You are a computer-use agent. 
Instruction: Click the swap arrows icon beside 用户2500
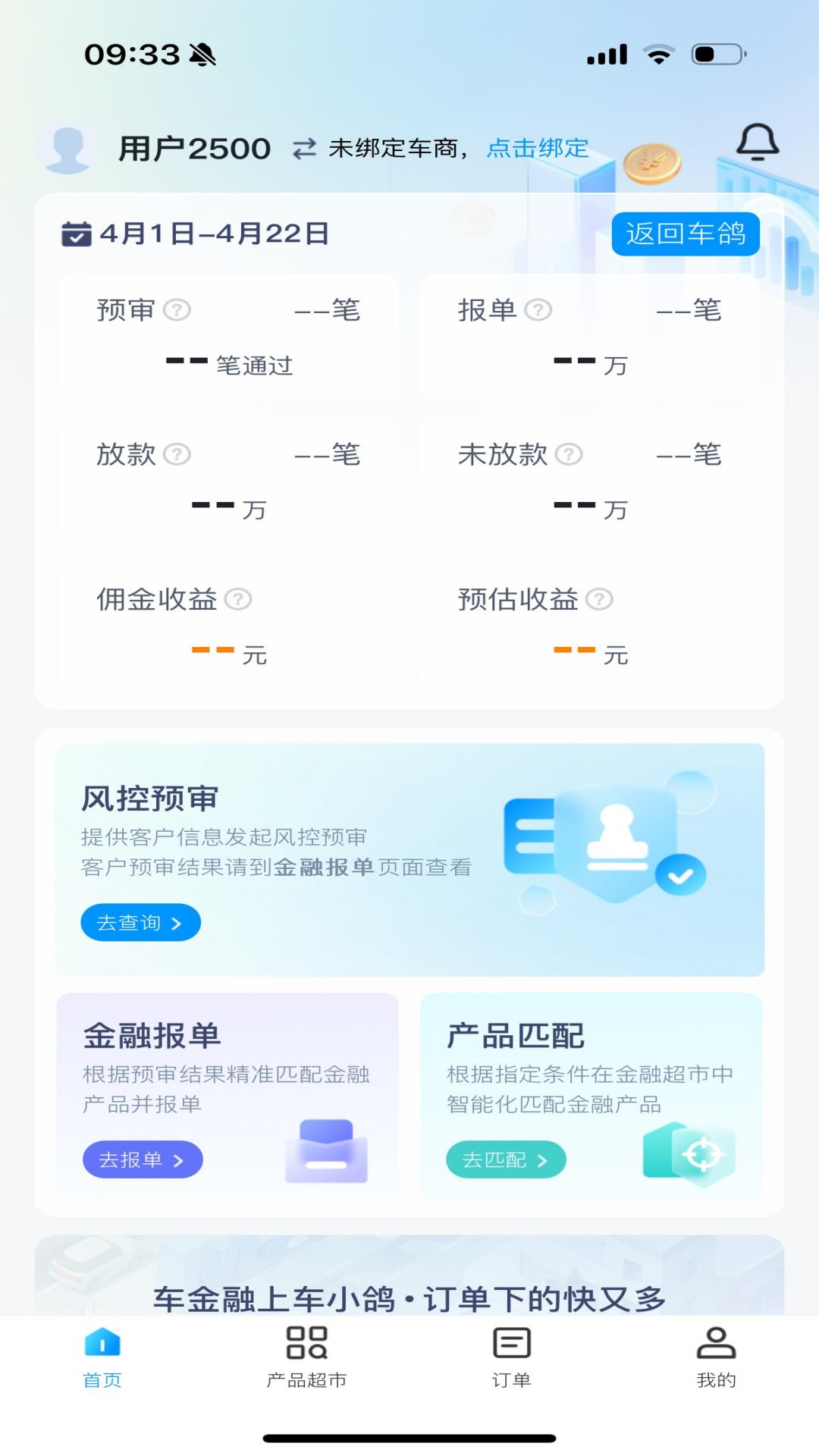click(303, 148)
